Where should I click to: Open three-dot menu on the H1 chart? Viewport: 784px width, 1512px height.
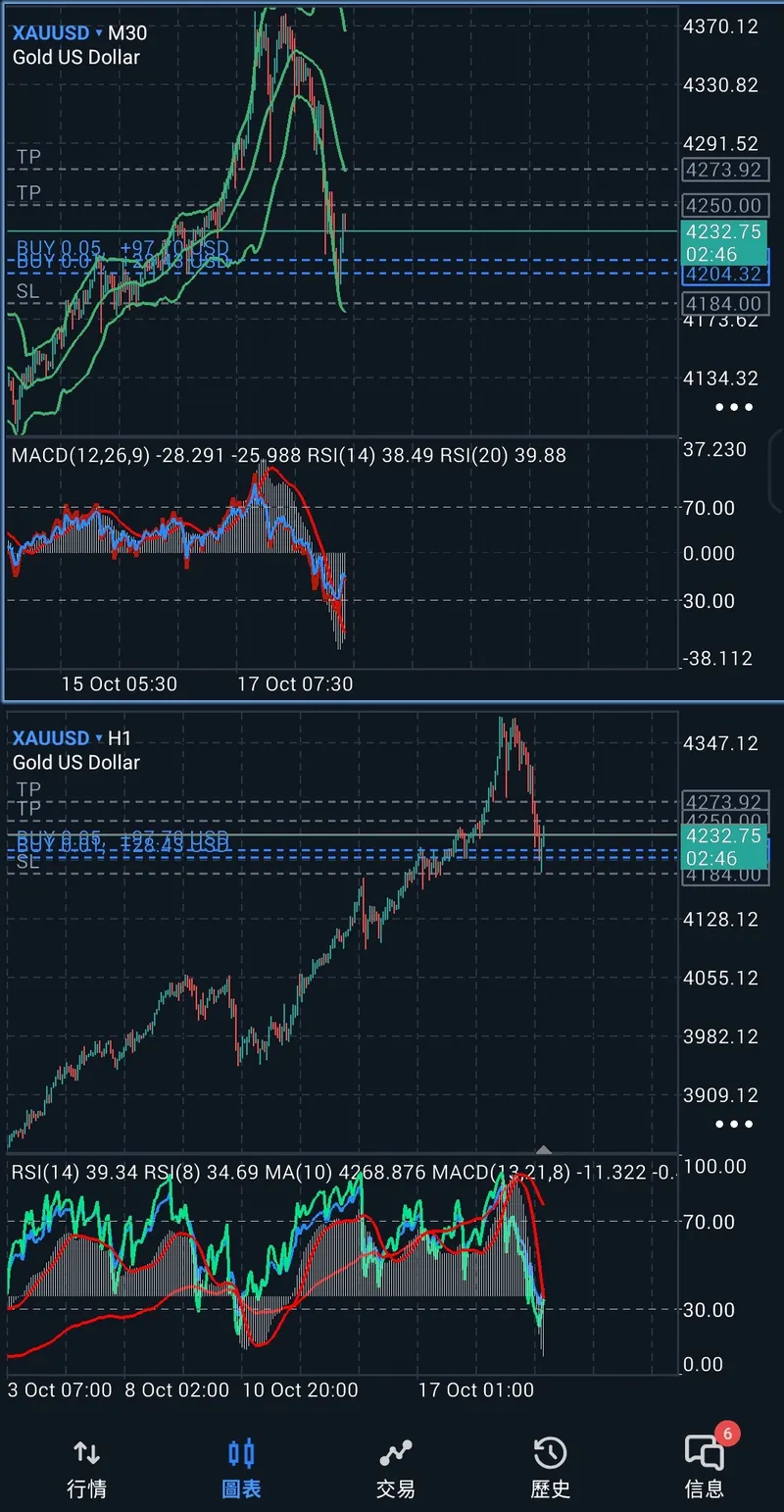pos(733,1124)
